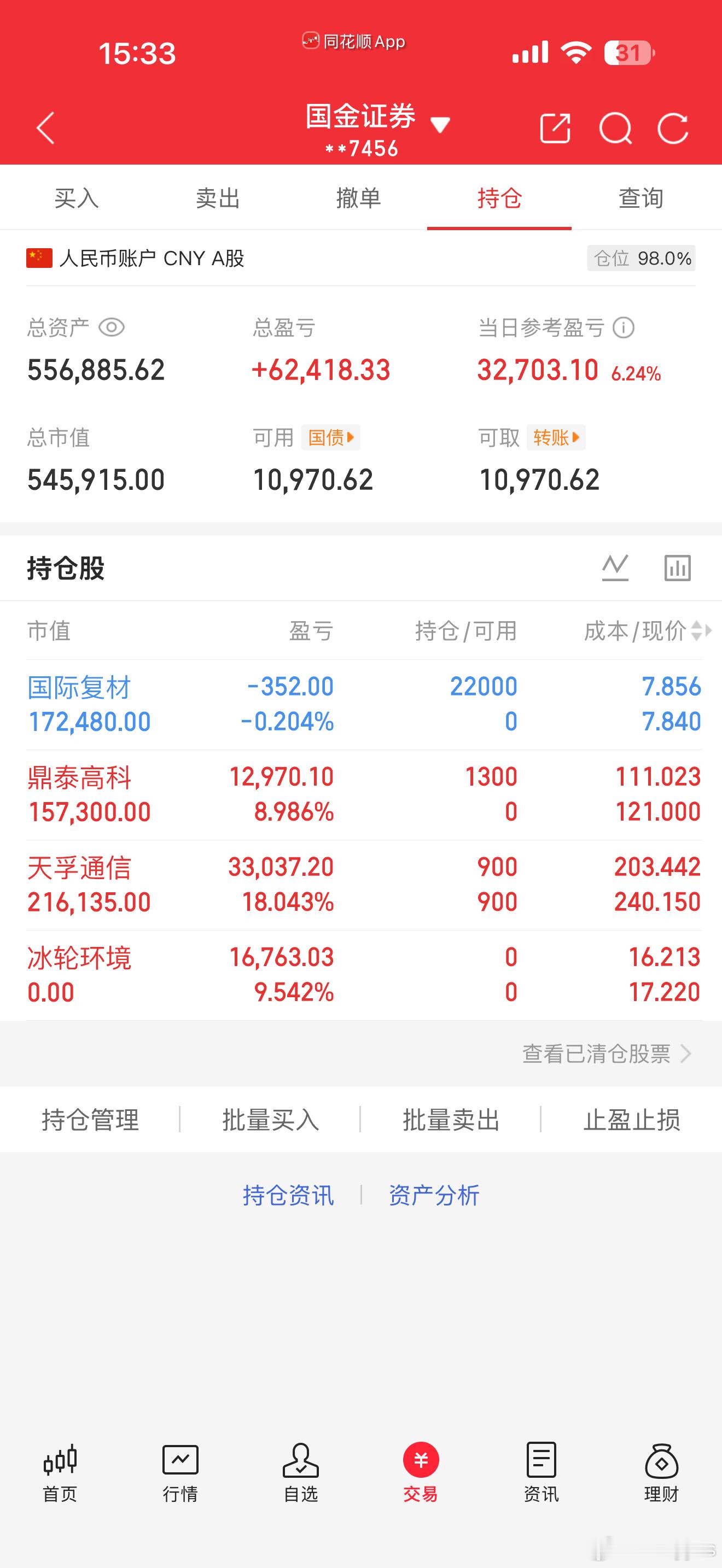Open the share icon next to the search

pos(555,128)
